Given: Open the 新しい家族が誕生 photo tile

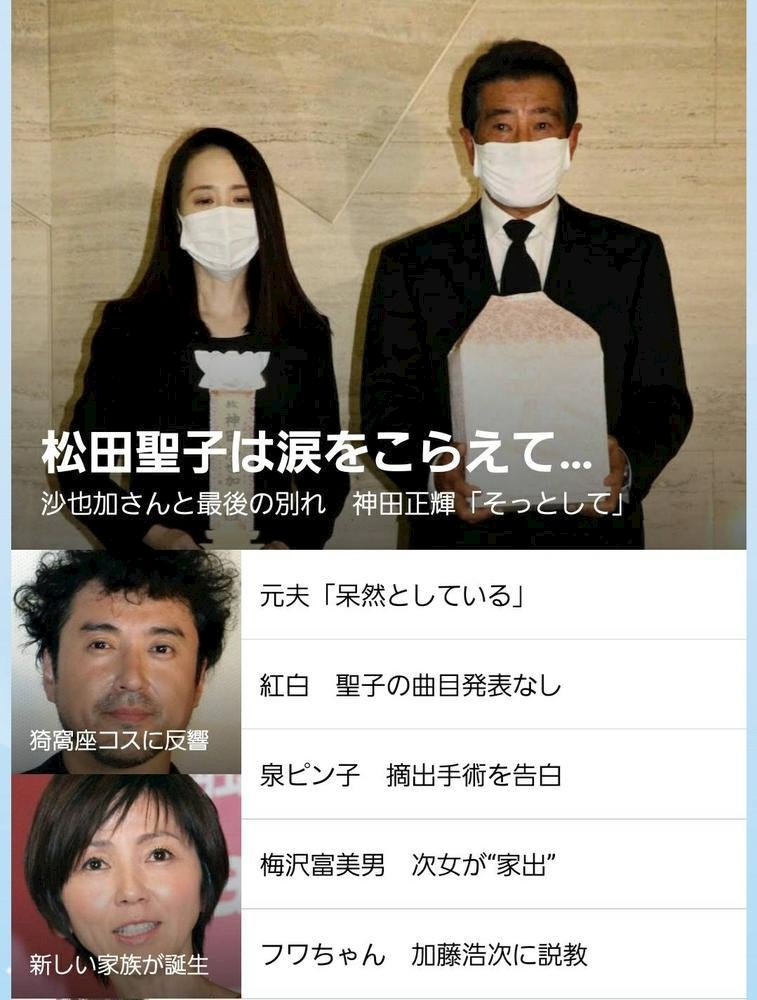Looking at the screenshot, I should pyautogui.click(x=126, y=885).
